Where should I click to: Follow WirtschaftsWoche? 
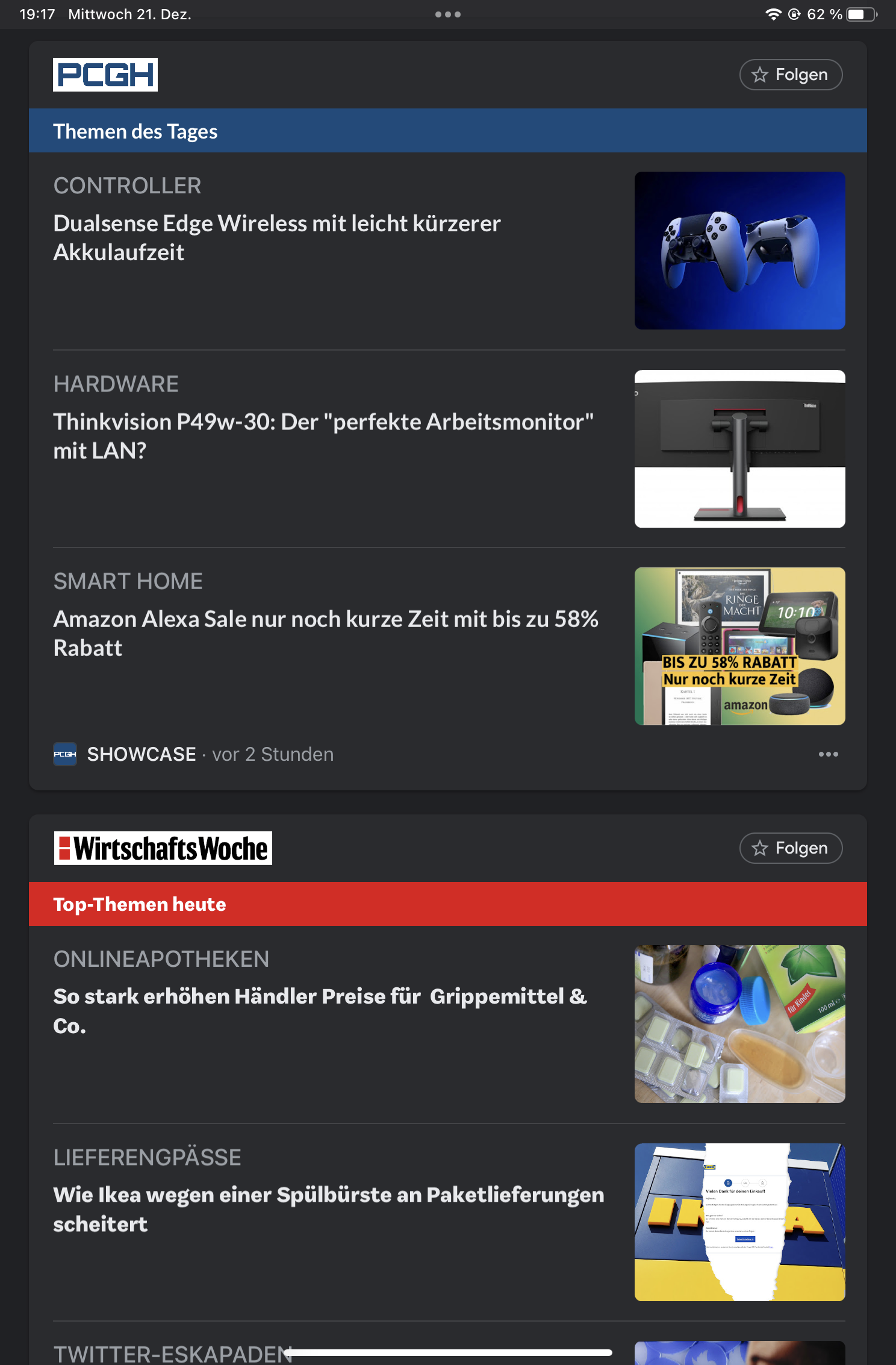pyautogui.click(x=790, y=848)
